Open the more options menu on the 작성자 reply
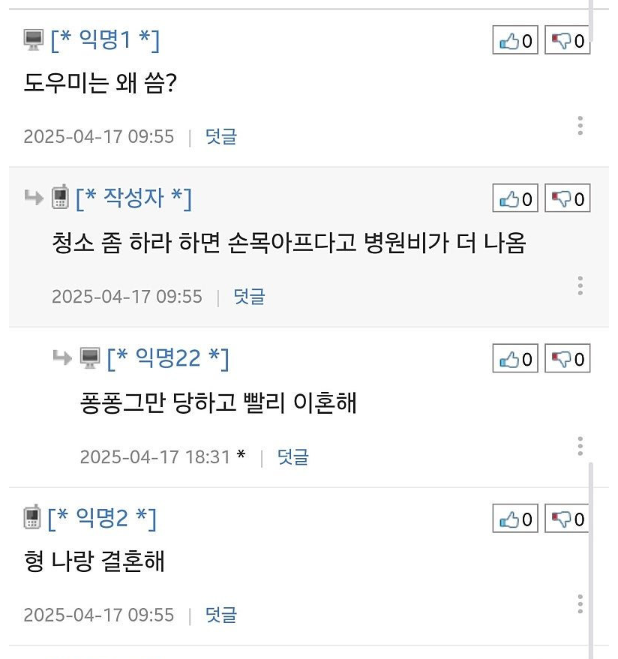 point(580,286)
